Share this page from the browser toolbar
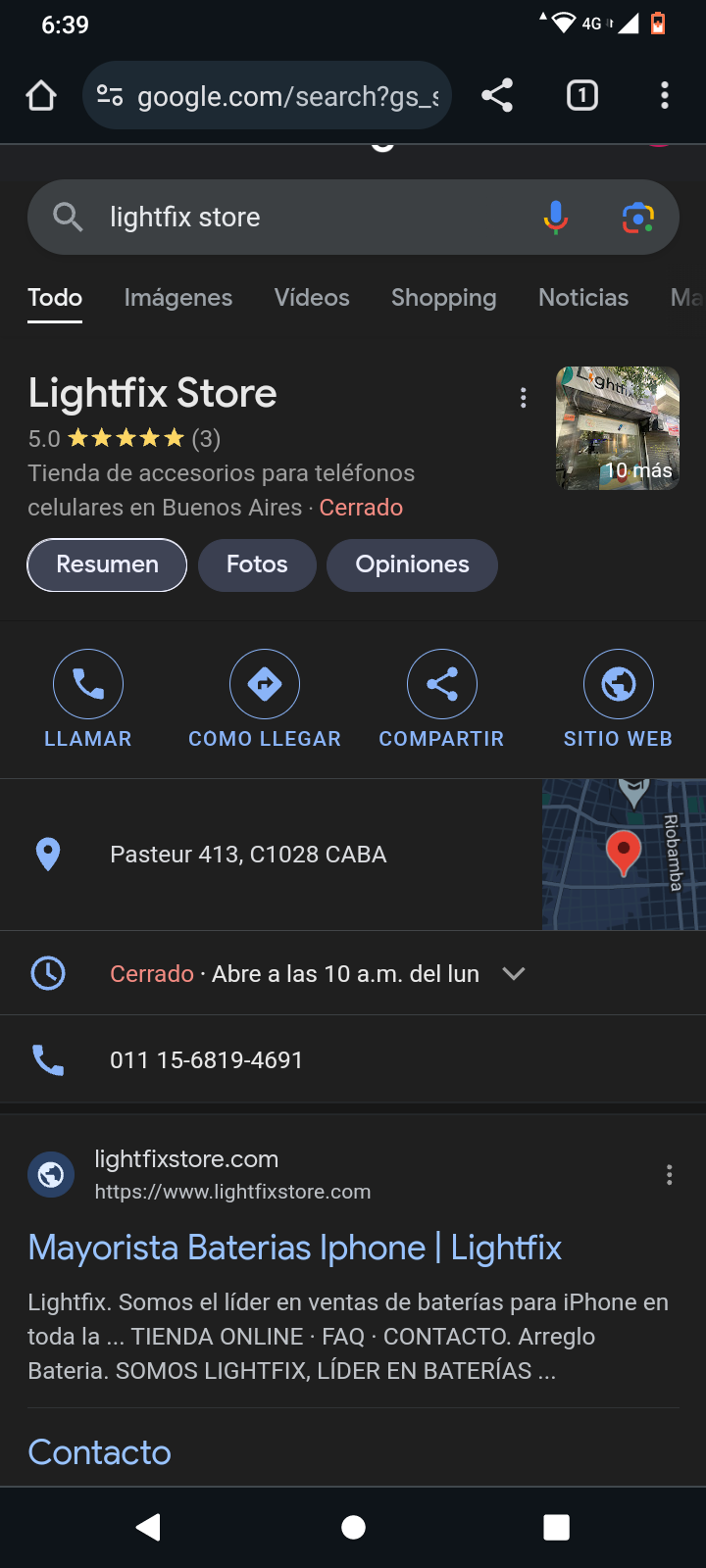Screen dimensions: 706x1568 [497, 96]
